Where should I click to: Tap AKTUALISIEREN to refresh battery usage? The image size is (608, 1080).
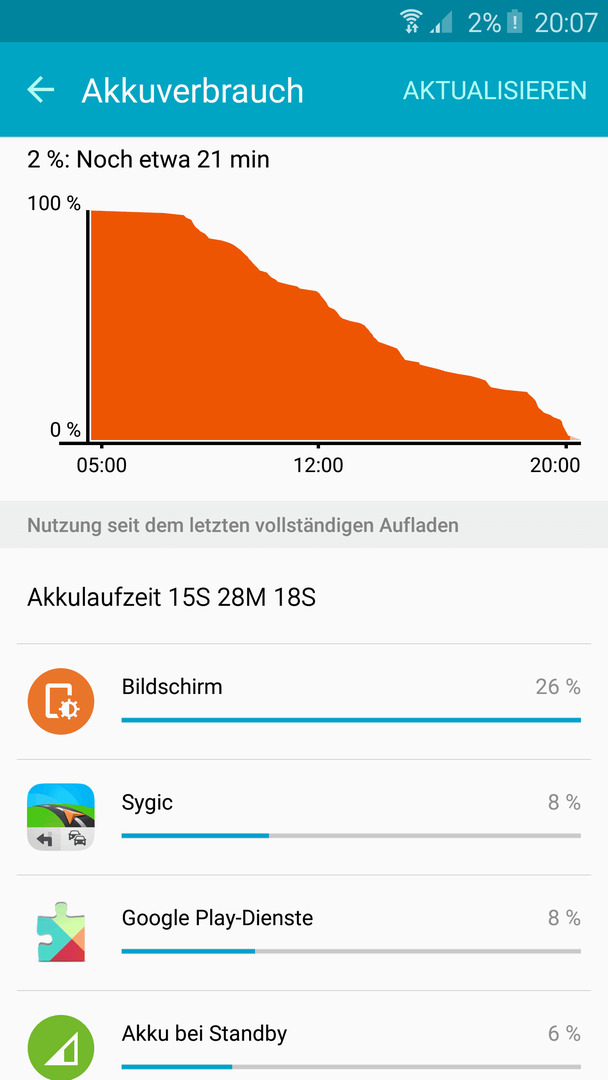click(494, 90)
